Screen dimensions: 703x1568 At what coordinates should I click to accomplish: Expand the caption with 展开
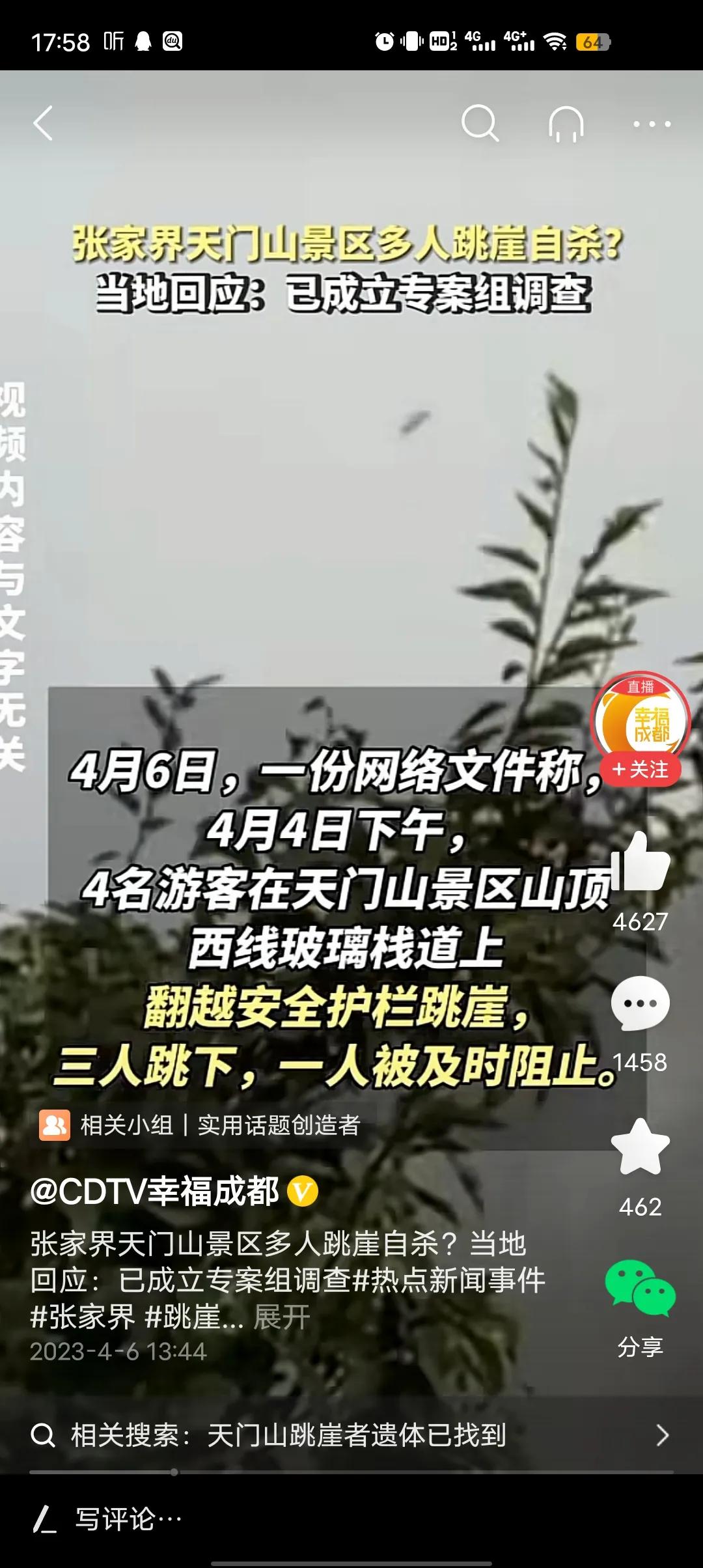point(281,1317)
